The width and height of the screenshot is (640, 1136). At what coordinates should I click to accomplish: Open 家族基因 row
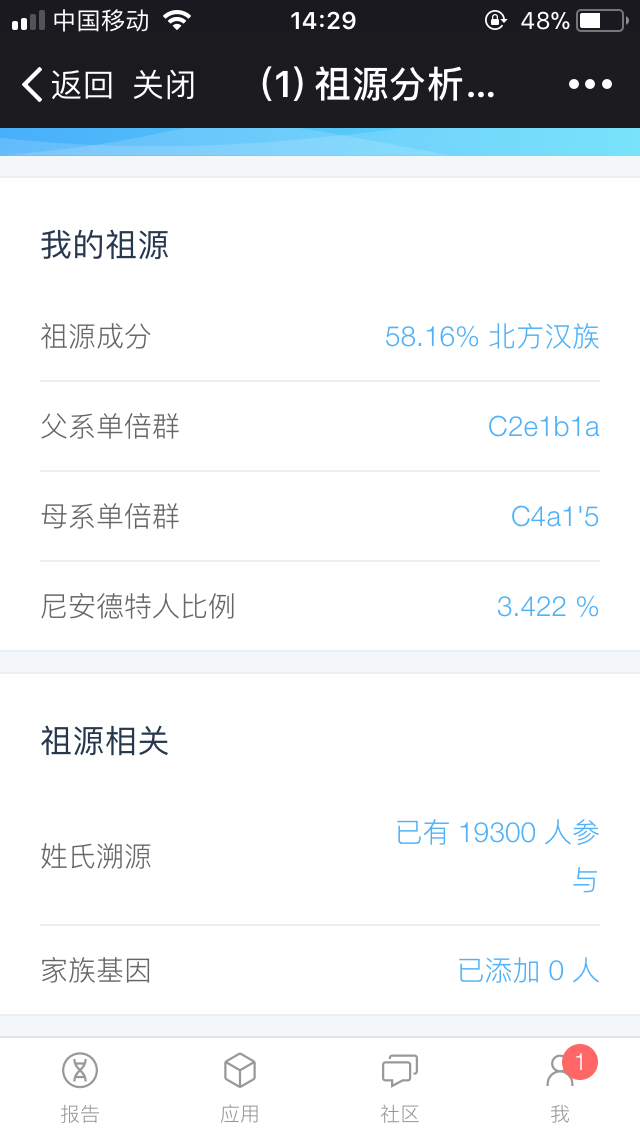point(320,970)
